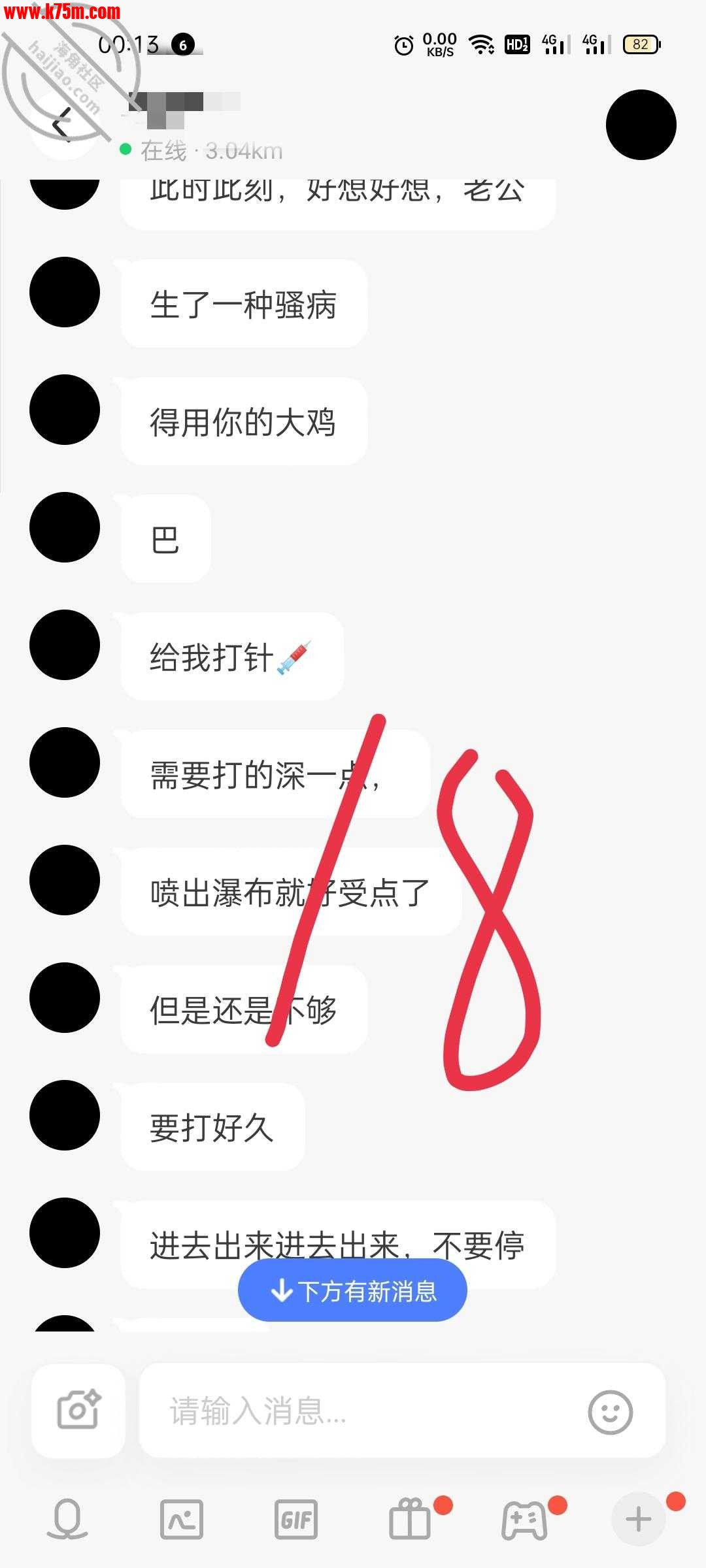Pick an image from the gallery

182,1518
